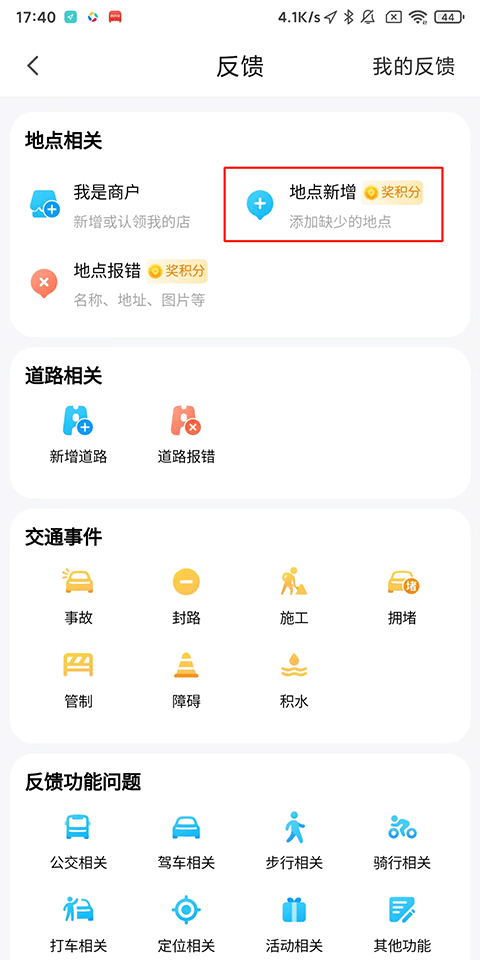Choose 道路报错 to report a road error
This screenshot has height=960, width=480.
pyautogui.click(x=186, y=433)
